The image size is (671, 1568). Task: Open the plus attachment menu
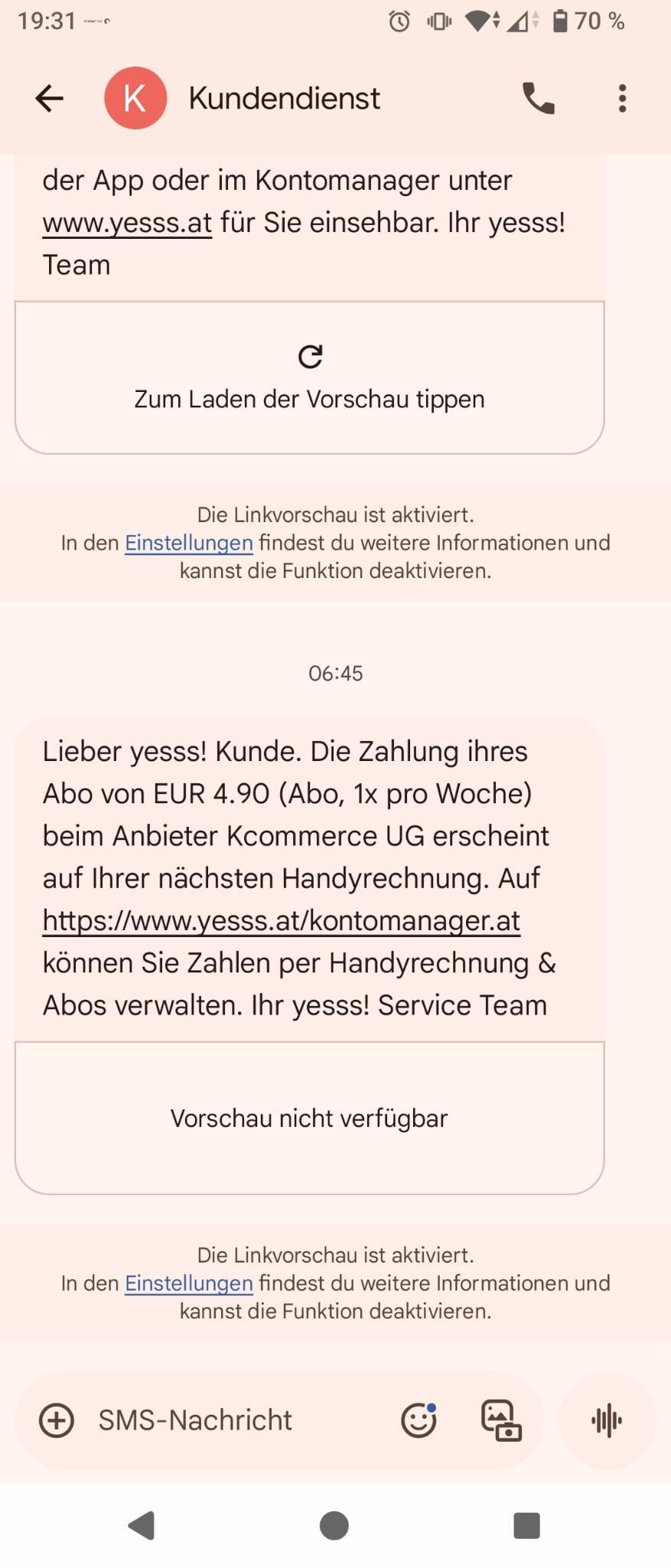coord(57,1420)
